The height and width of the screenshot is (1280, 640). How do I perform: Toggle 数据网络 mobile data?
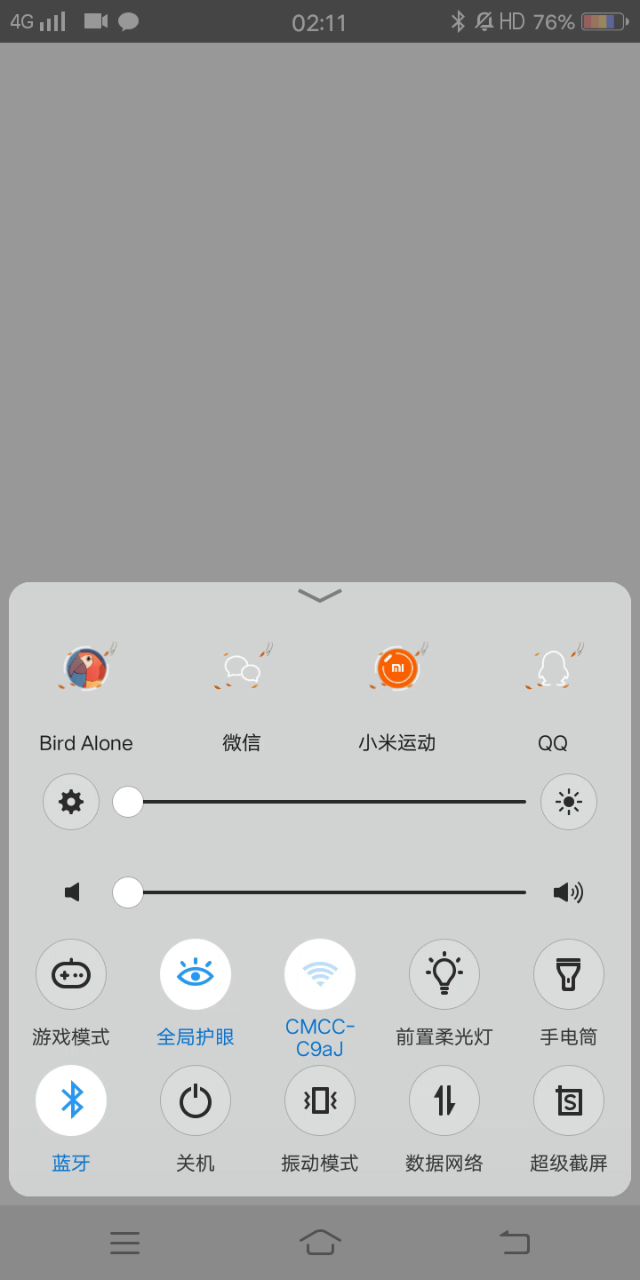pyautogui.click(x=444, y=1100)
